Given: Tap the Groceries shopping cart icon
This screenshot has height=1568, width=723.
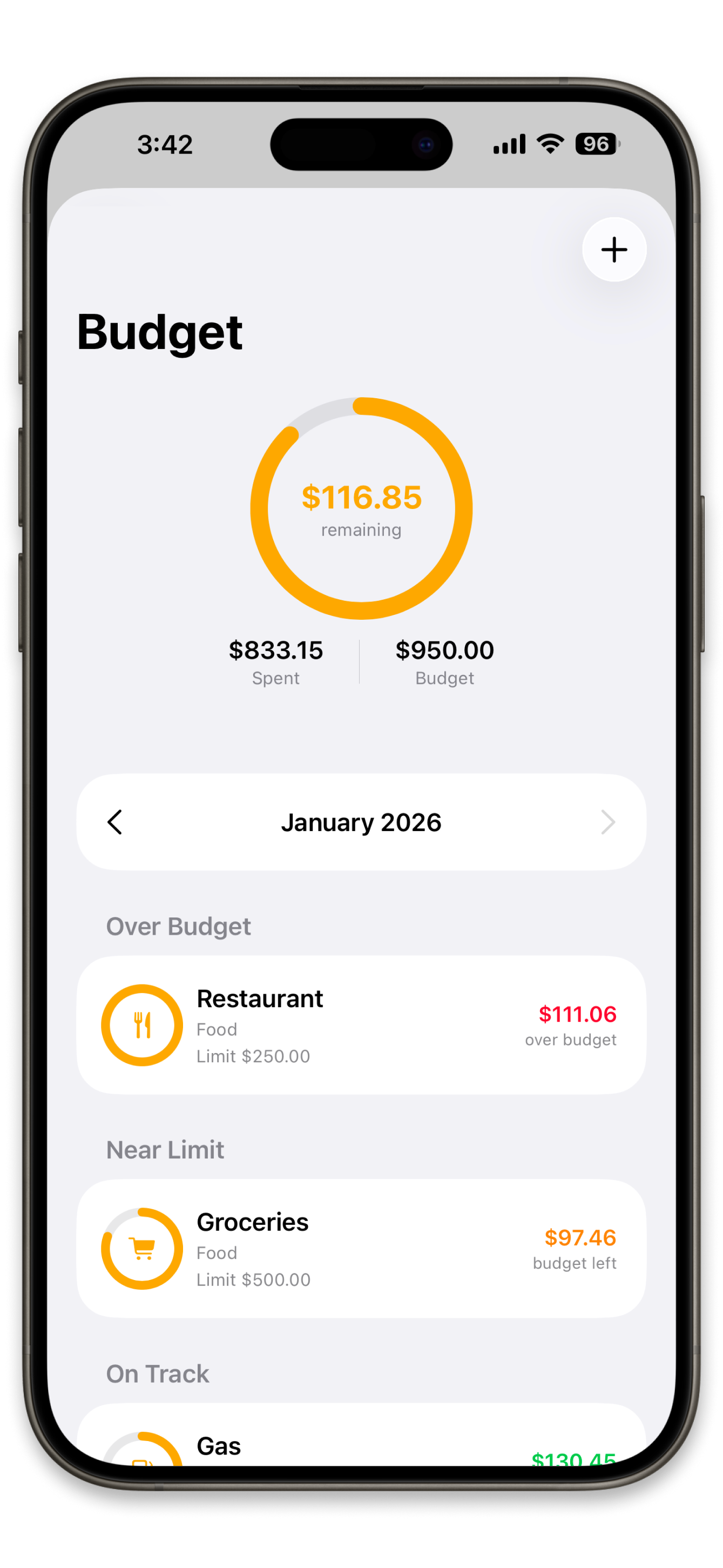Looking at the screenshot, I should 141,1248.
